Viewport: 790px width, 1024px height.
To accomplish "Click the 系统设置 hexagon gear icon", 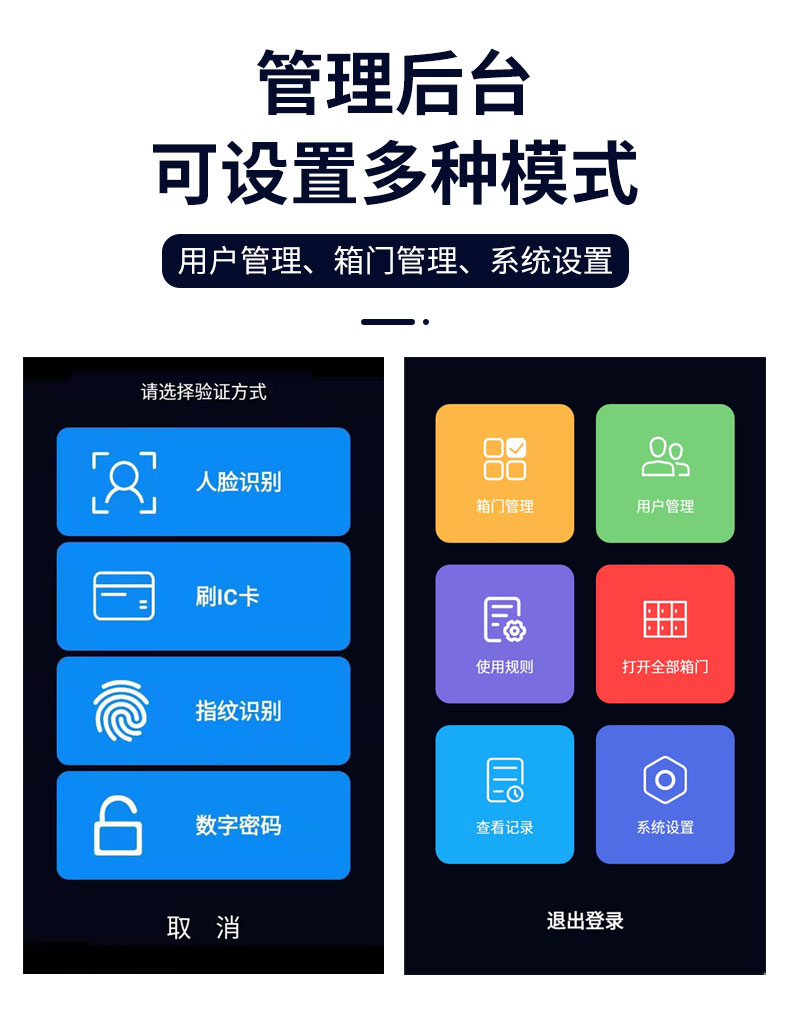I will click(665, 778).
